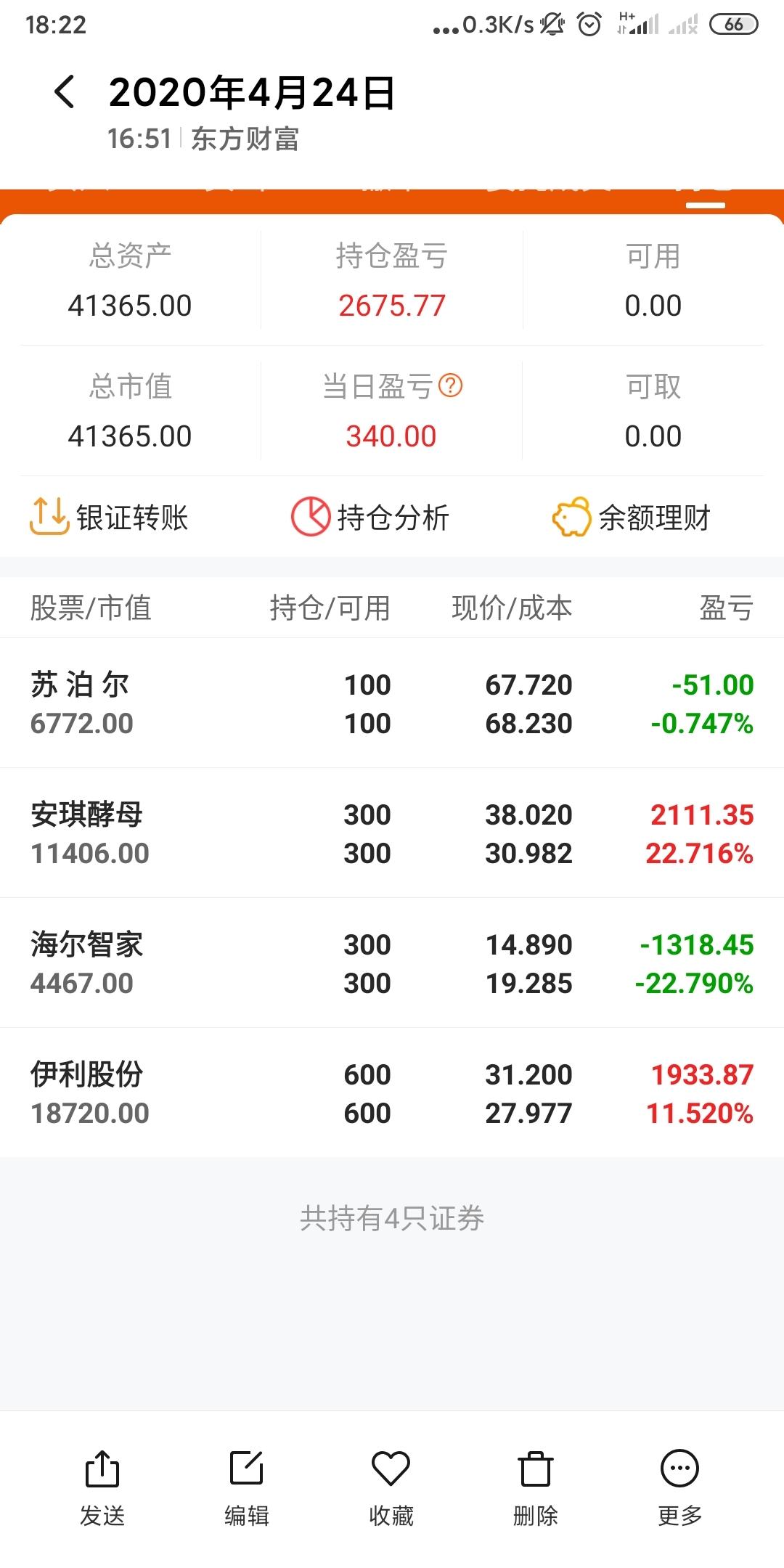Image resolution: width=784 pixels, height=1568 pixels.
Task: Open 更多 options with the ellipsis icon
Action: click(679, 1481)
